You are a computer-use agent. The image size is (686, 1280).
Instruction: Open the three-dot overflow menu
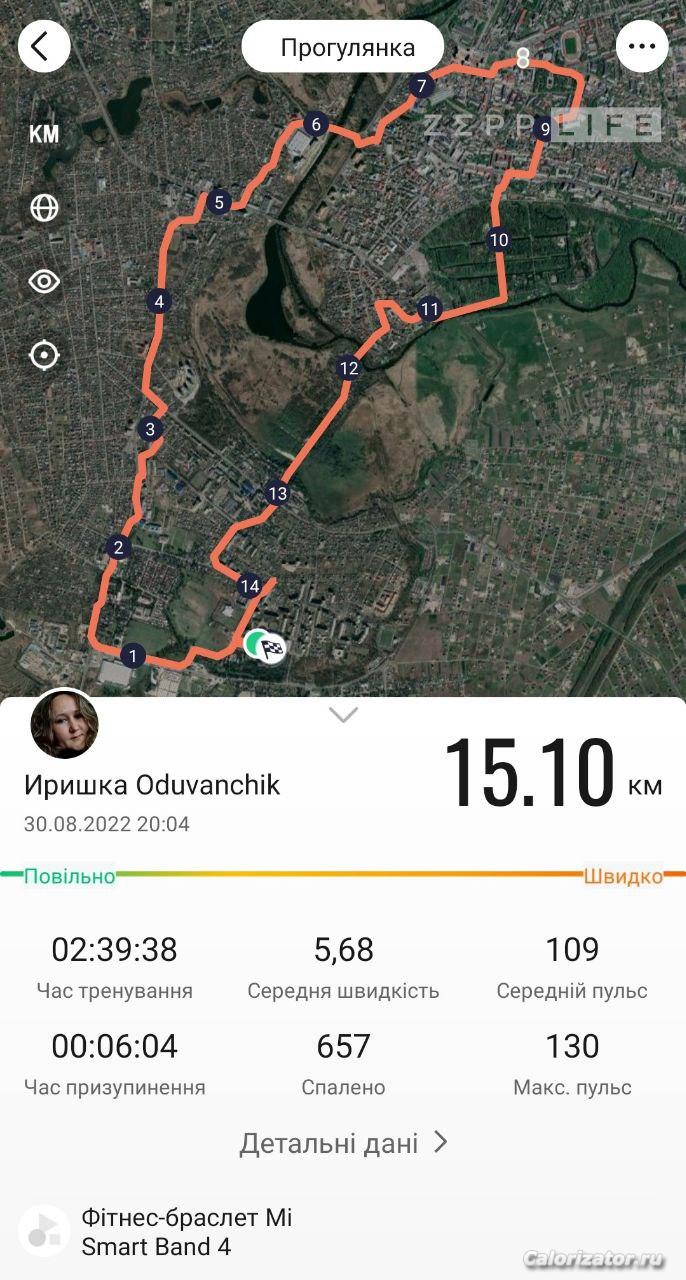641,46
